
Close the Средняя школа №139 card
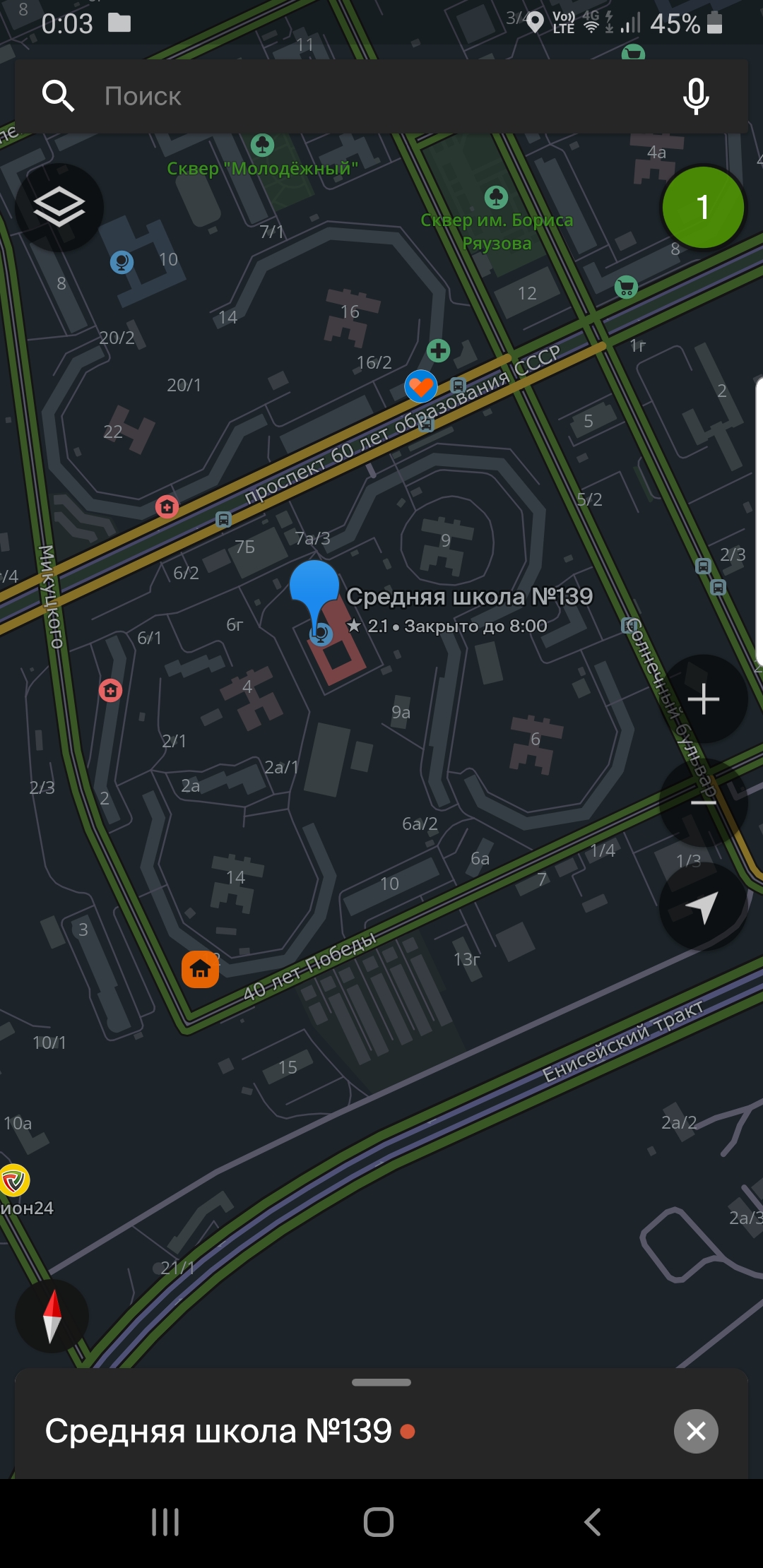tap(696, 1431)
